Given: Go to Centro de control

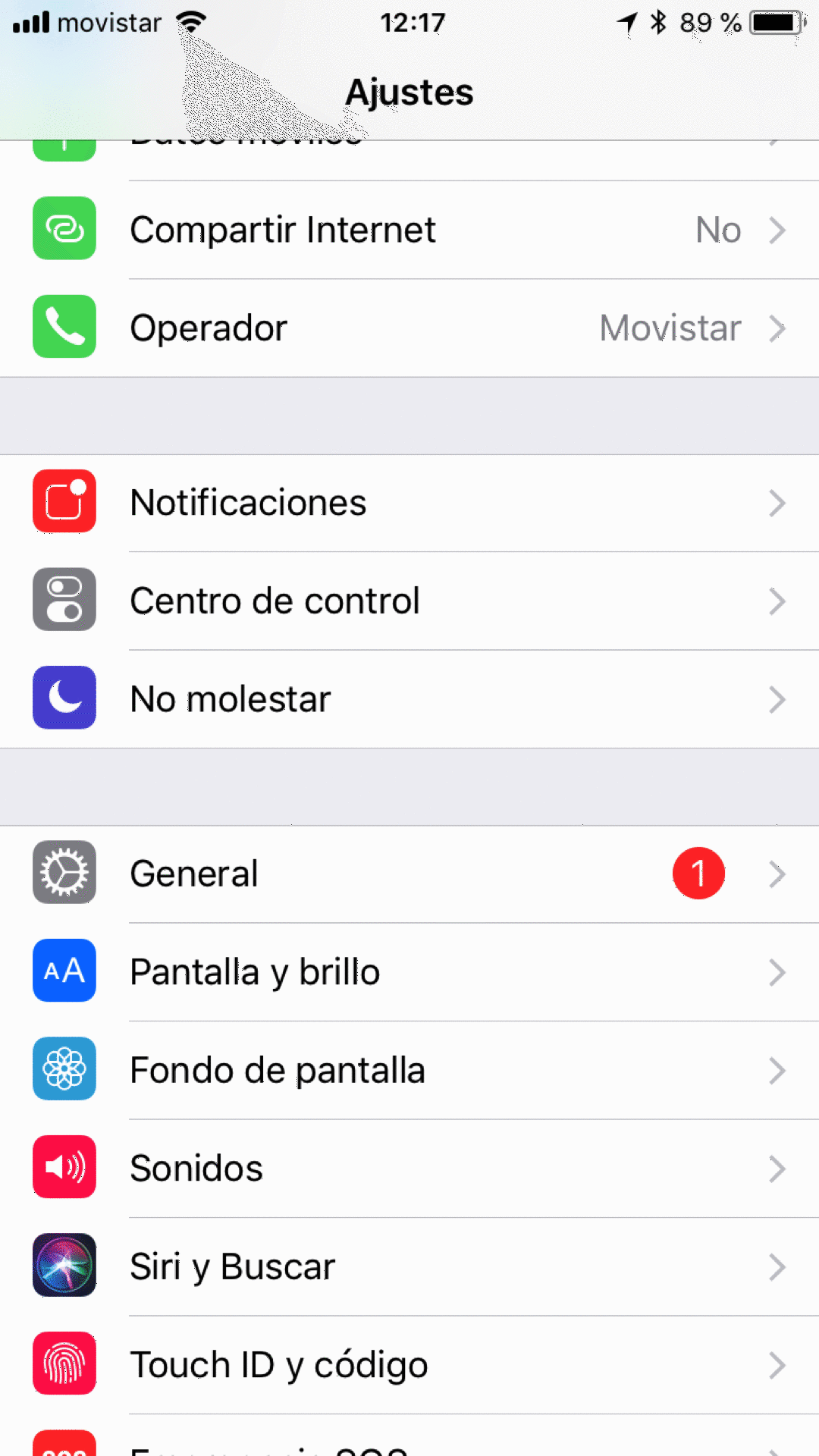Looking at the screenshot, I should click(409, 601).
